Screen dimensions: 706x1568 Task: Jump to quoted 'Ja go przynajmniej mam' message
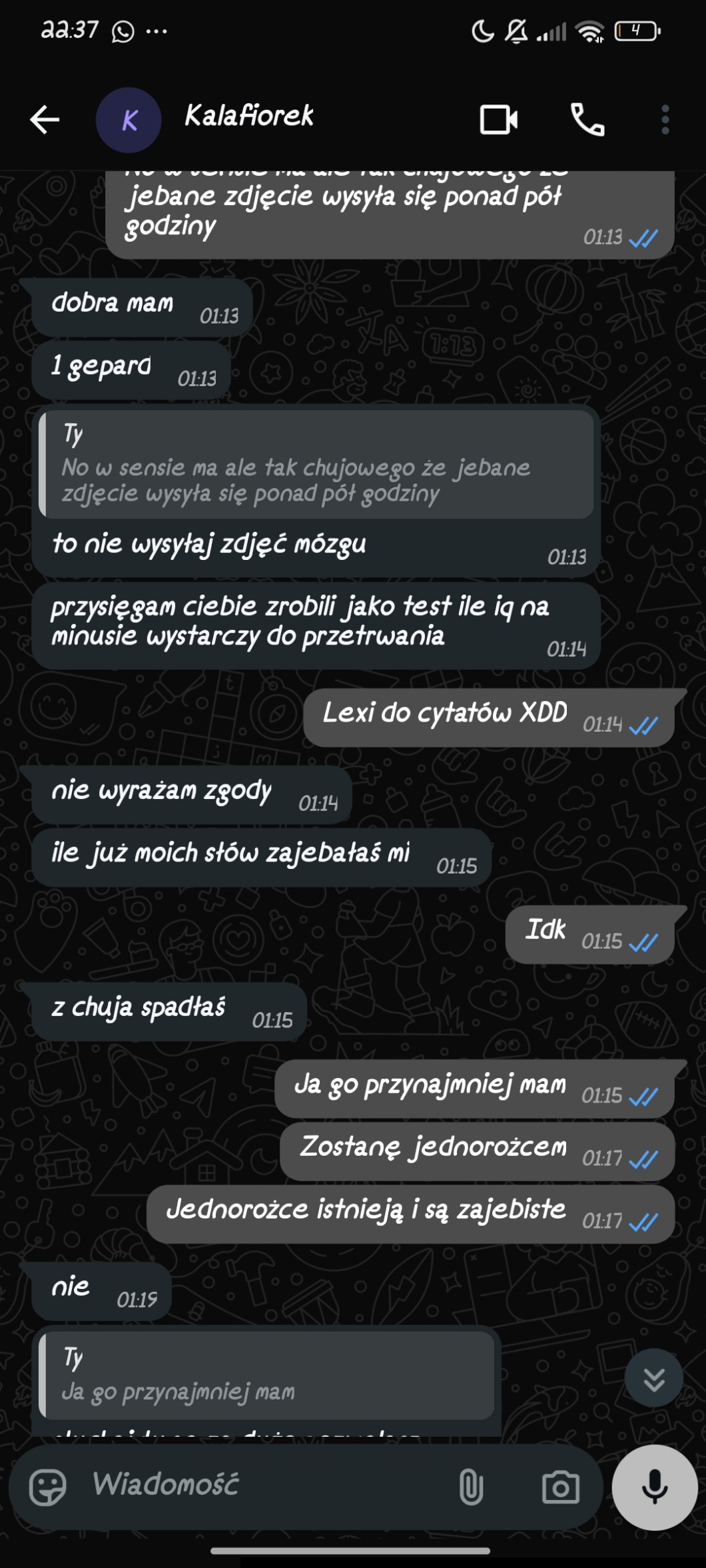coord(266,1376)
